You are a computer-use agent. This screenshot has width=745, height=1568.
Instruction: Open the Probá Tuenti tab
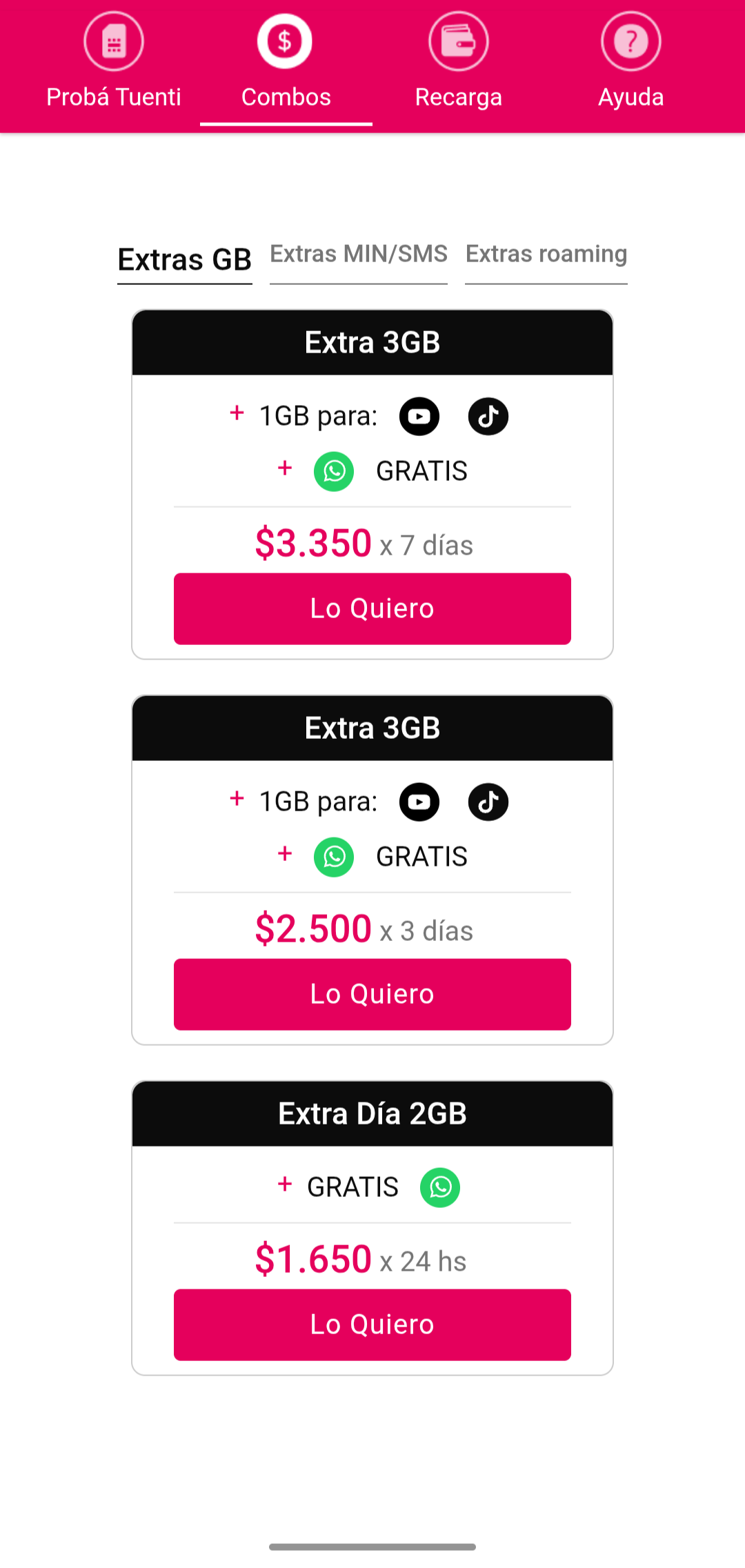pos(114,63)
